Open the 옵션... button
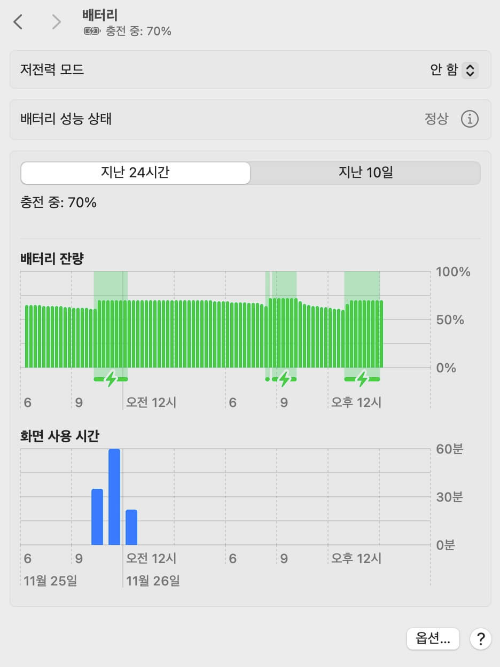The width and height of the screenshot is (500, 667). point(433,638)
